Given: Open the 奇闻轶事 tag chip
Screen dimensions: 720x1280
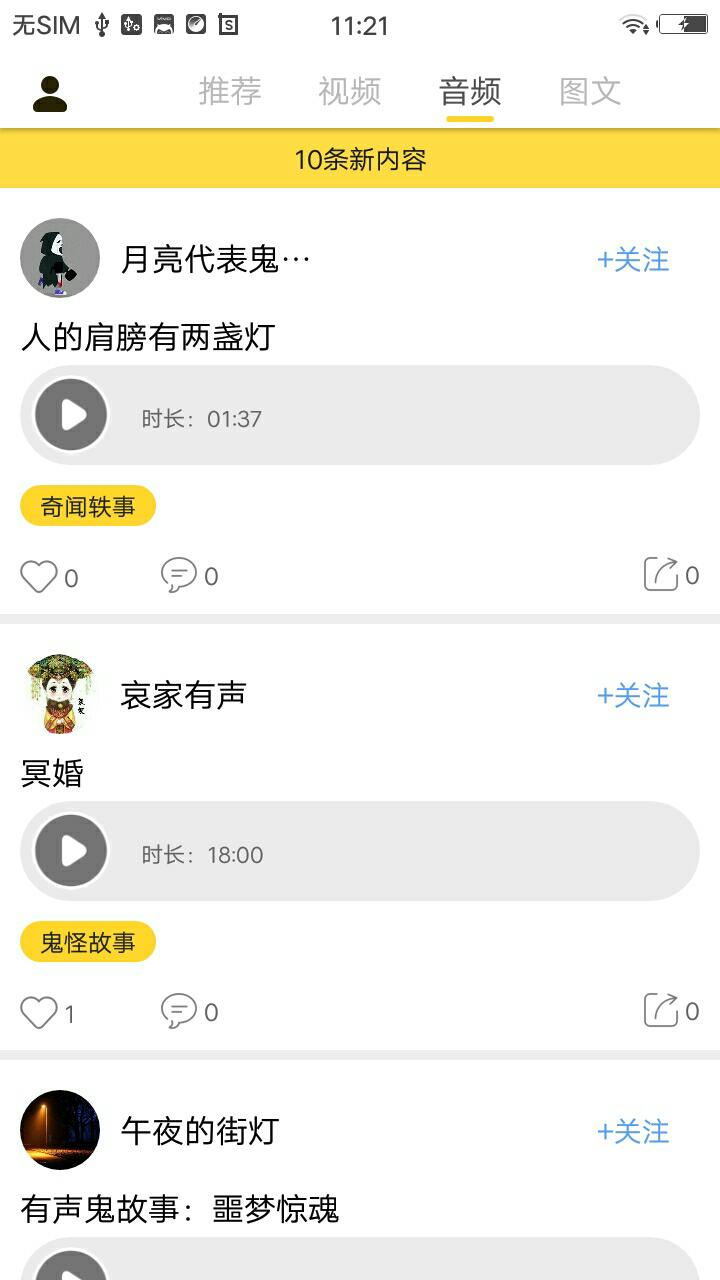Looking at the screenshot, I should [x=88, y=506].
